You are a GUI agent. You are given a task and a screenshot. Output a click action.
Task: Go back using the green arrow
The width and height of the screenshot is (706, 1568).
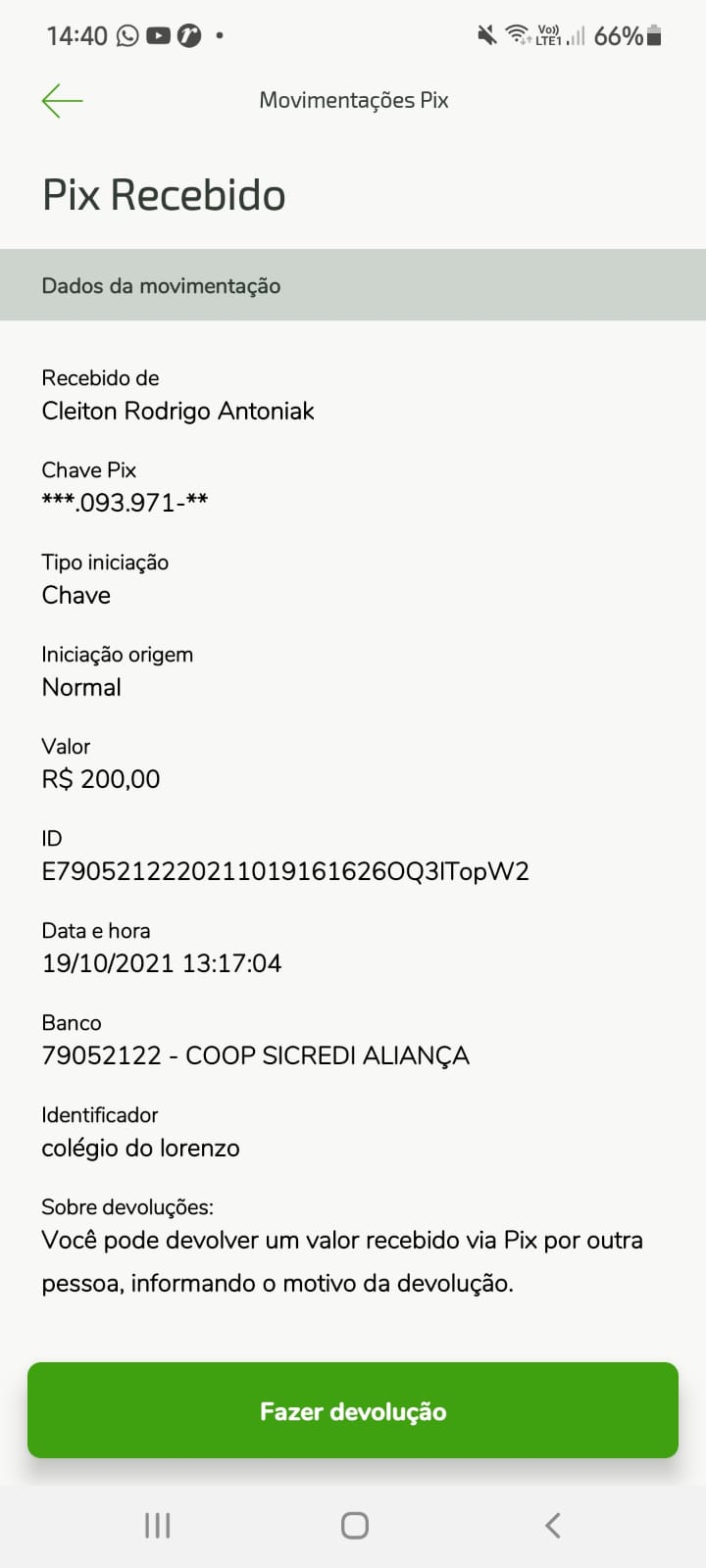(62, 100)
